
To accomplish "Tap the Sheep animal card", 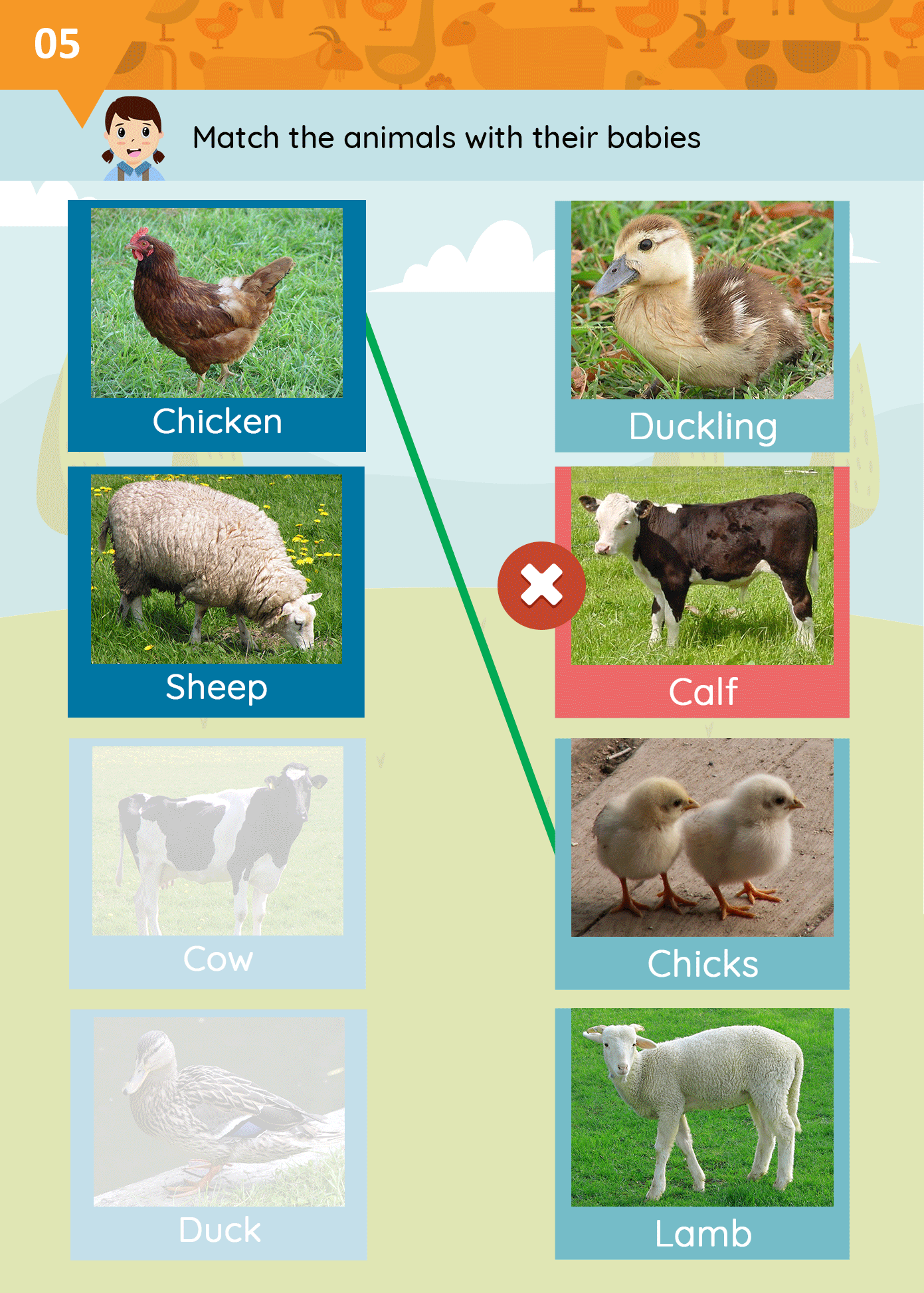I will coord(217,591).
